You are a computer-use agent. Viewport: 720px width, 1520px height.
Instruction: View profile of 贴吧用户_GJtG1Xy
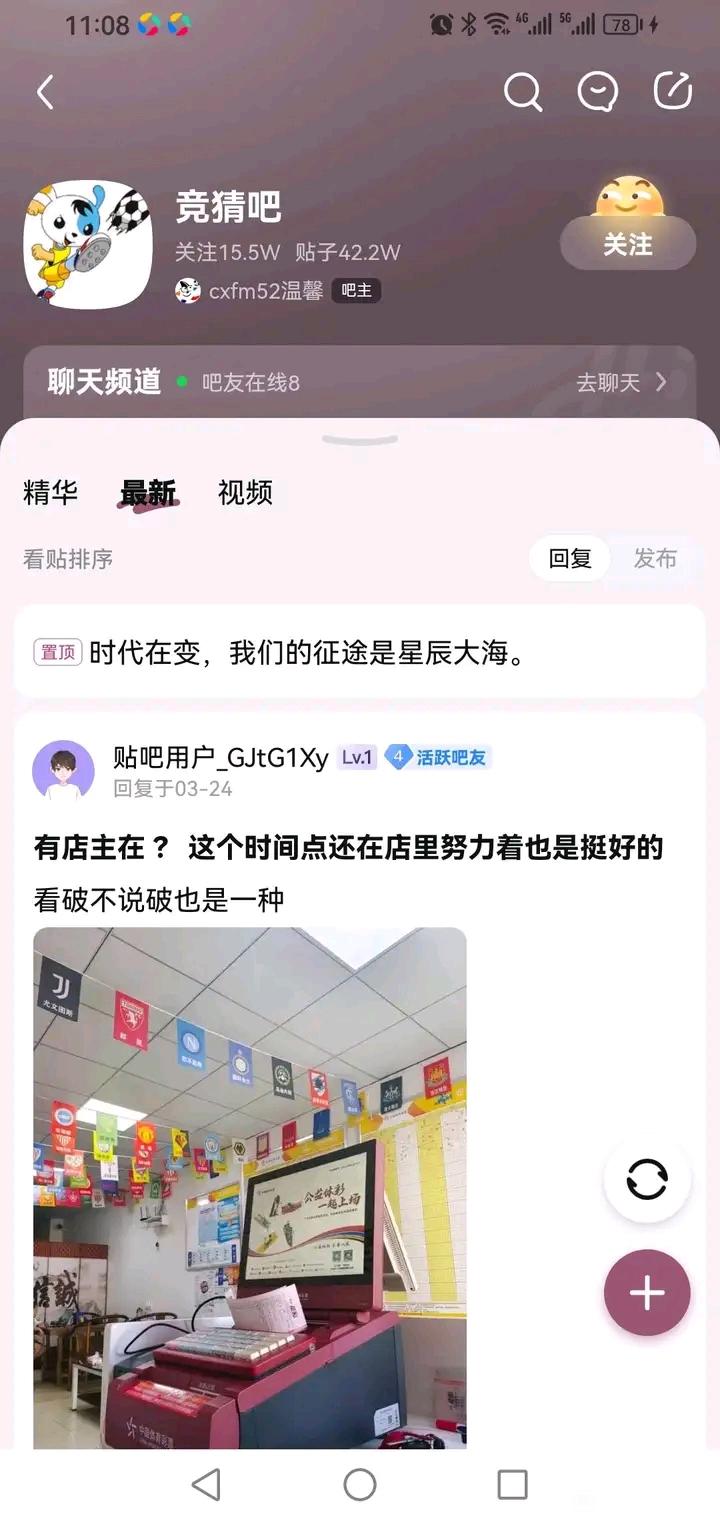coord(220,758)
